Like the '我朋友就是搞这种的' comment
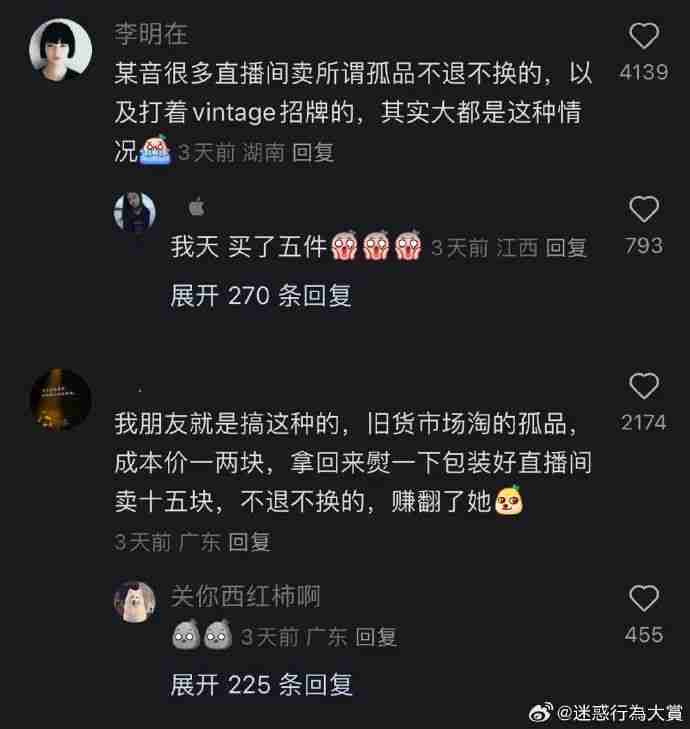Screen dimensions: 690x729 point(644,387)
